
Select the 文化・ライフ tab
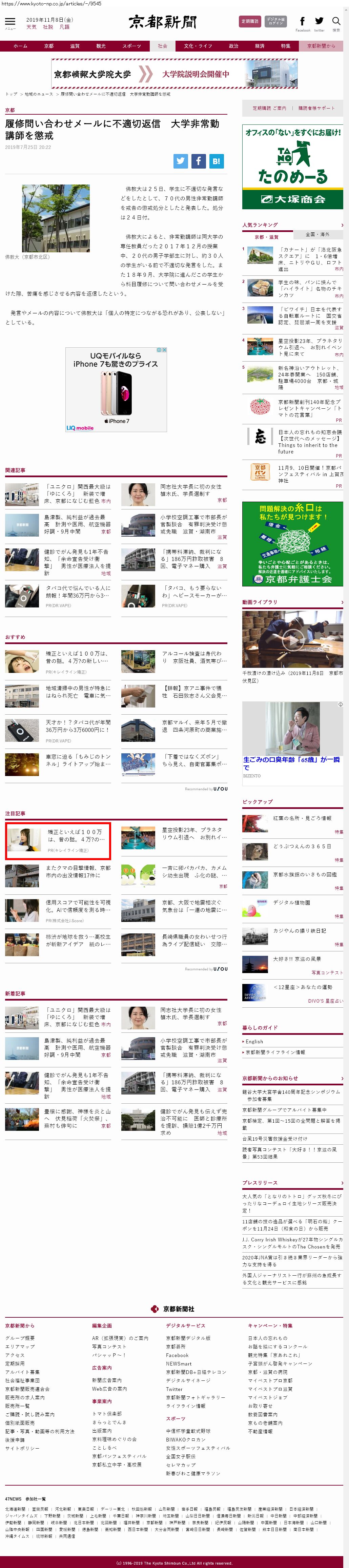[198, 46]
